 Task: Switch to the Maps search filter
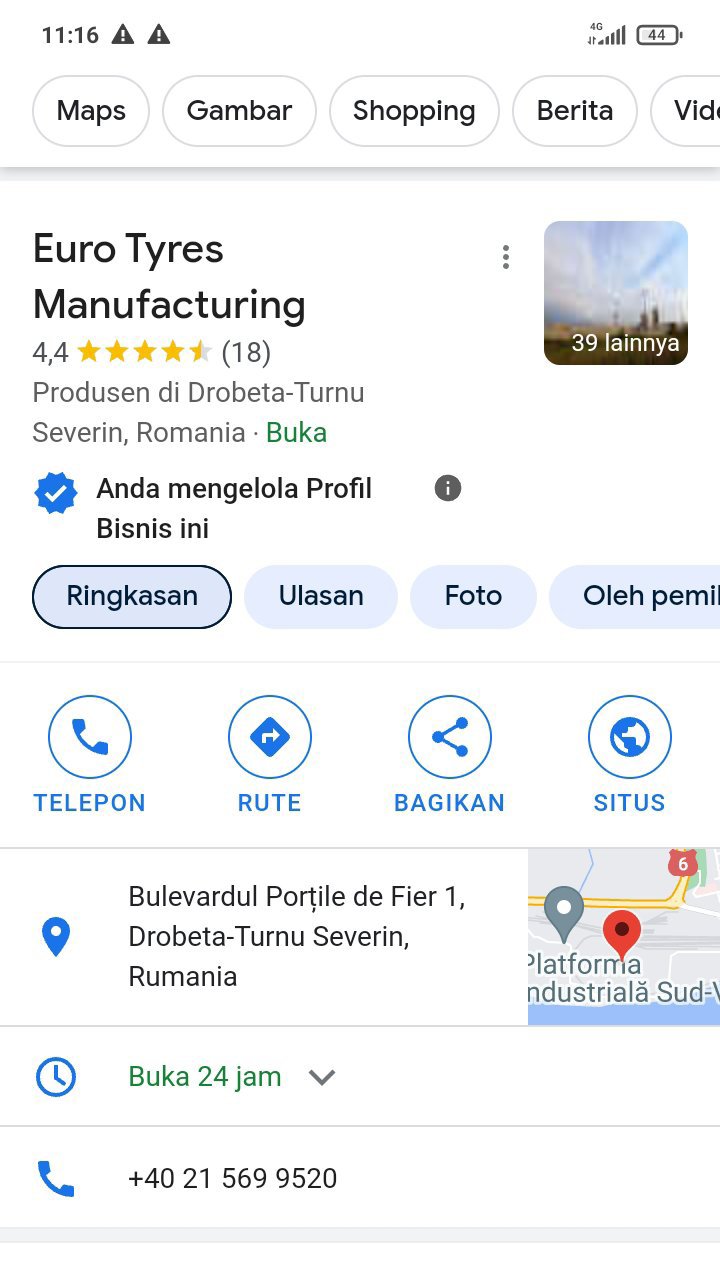[91, 111]
